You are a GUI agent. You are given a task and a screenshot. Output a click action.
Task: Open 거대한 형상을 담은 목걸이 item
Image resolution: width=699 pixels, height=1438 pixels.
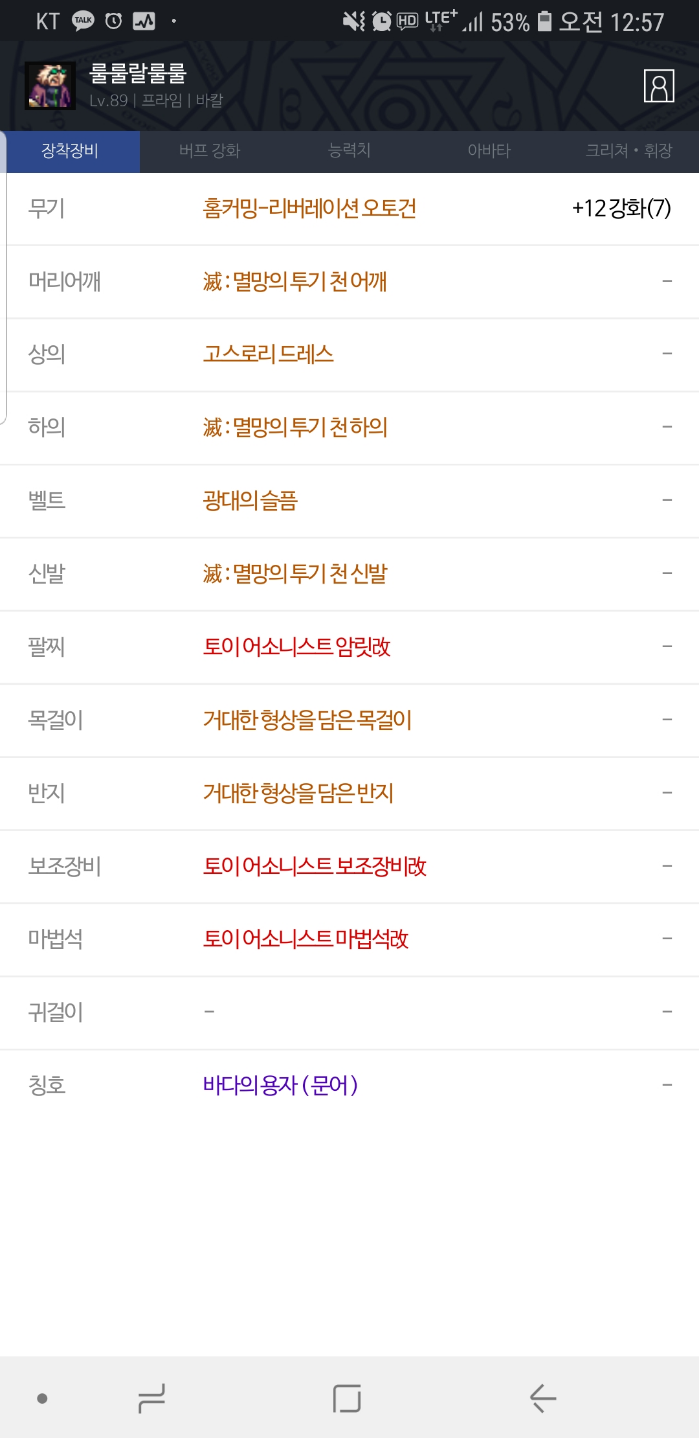tap(307, 720)
